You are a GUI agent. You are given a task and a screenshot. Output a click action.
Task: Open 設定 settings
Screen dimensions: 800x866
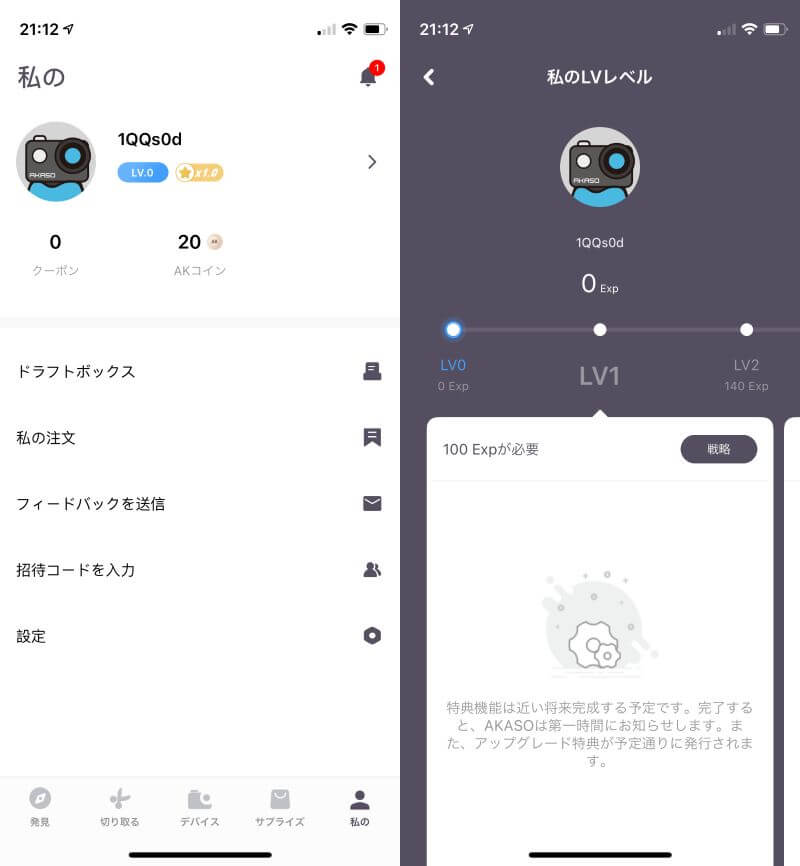[x=199, y=636]
